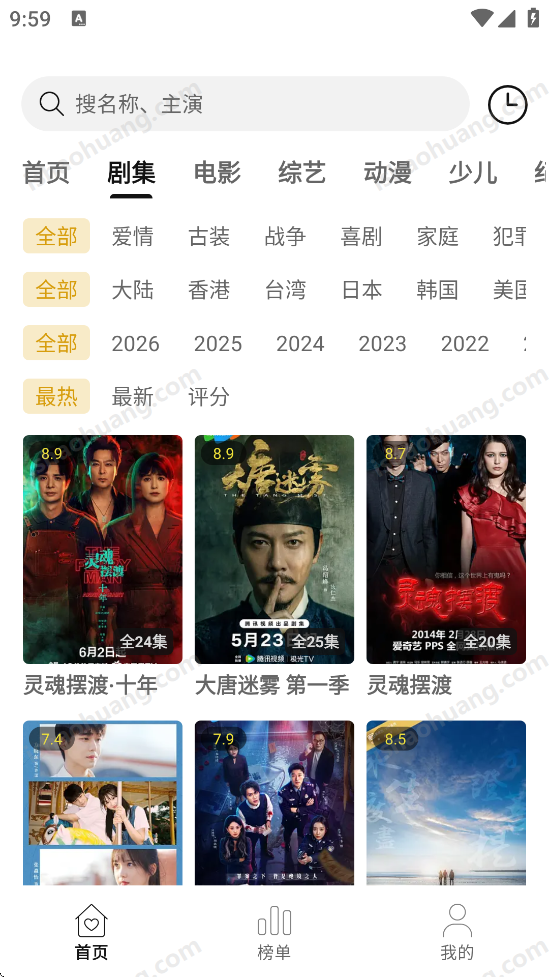The width and height of the screenshot is (549, 977).
Task: Switch to the 榜单 bottom tab
Action: pyautogui.click(x=274, y=932)
